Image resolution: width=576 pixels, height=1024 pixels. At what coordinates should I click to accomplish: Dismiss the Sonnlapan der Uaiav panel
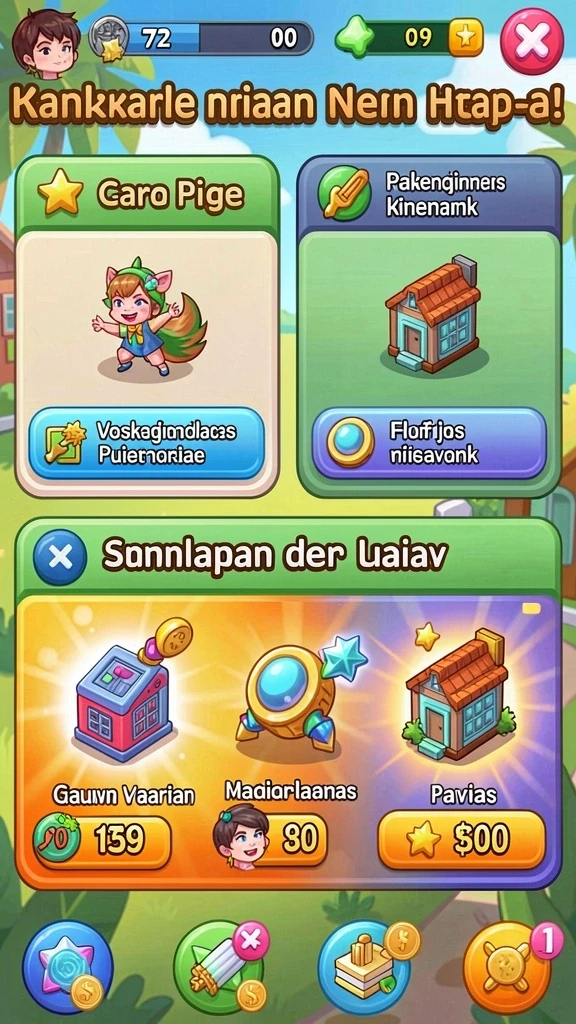pos(60,556)
